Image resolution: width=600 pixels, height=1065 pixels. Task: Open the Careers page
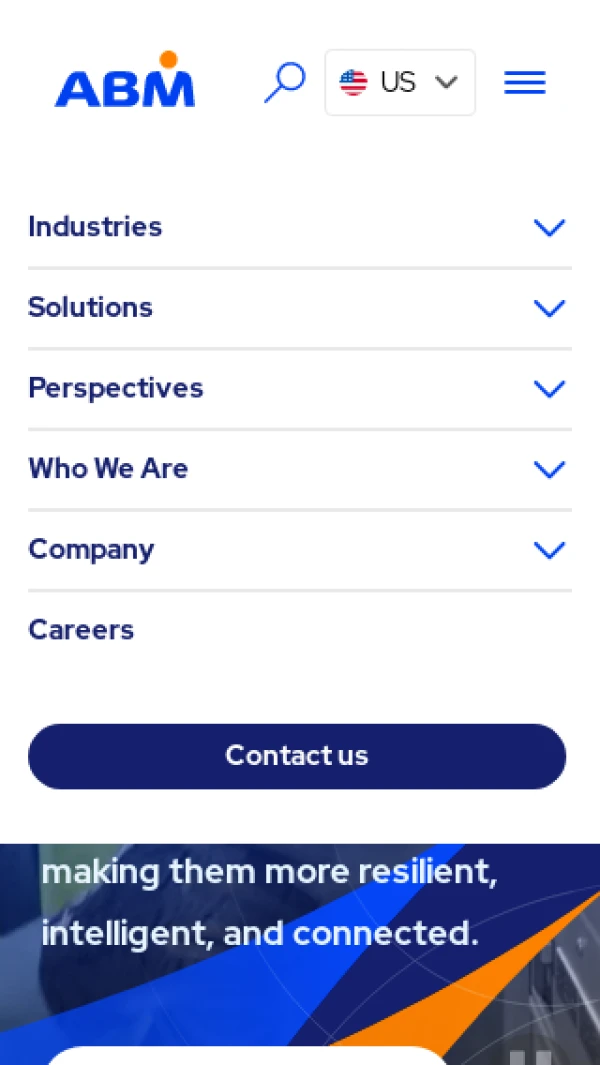(81, 630)
